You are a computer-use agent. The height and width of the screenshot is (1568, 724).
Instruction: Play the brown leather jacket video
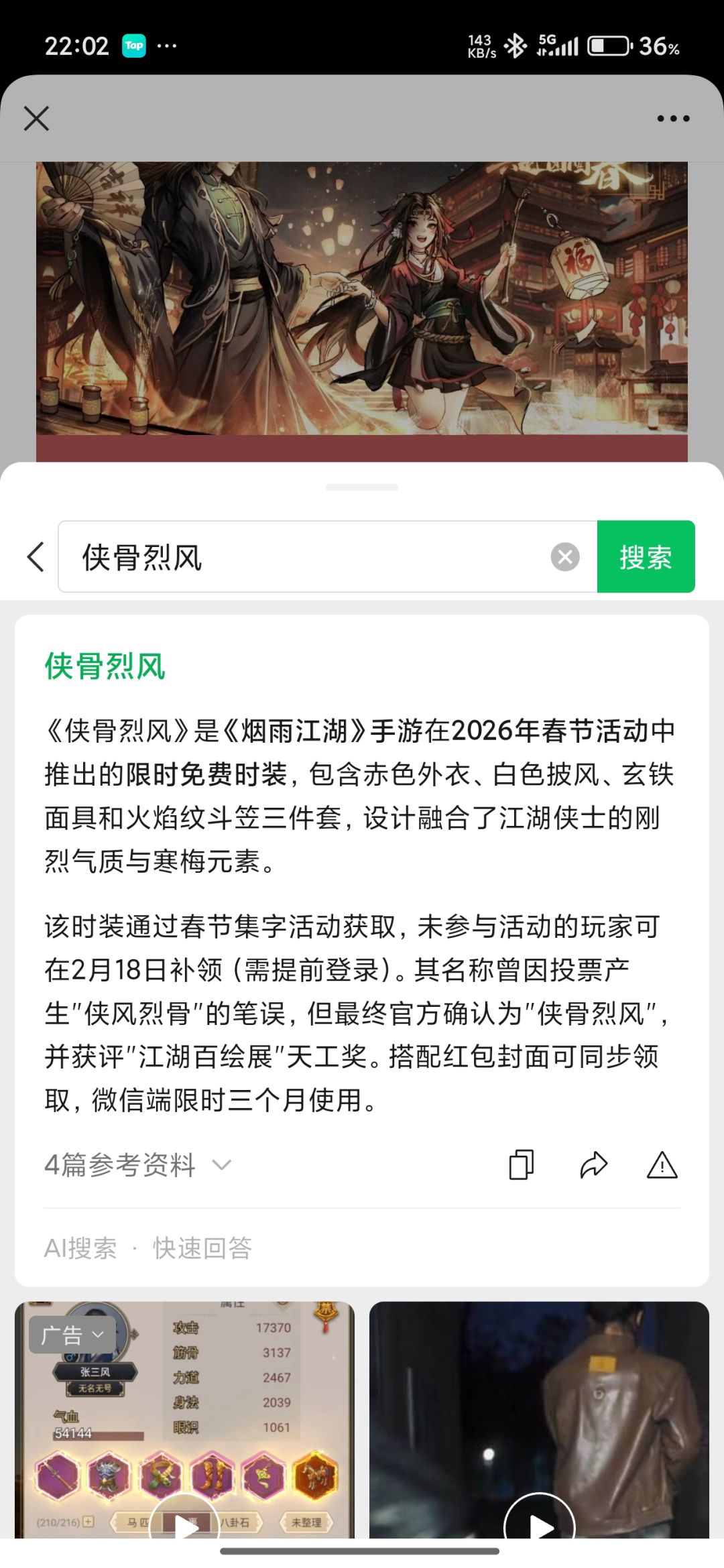(540, 1522)
